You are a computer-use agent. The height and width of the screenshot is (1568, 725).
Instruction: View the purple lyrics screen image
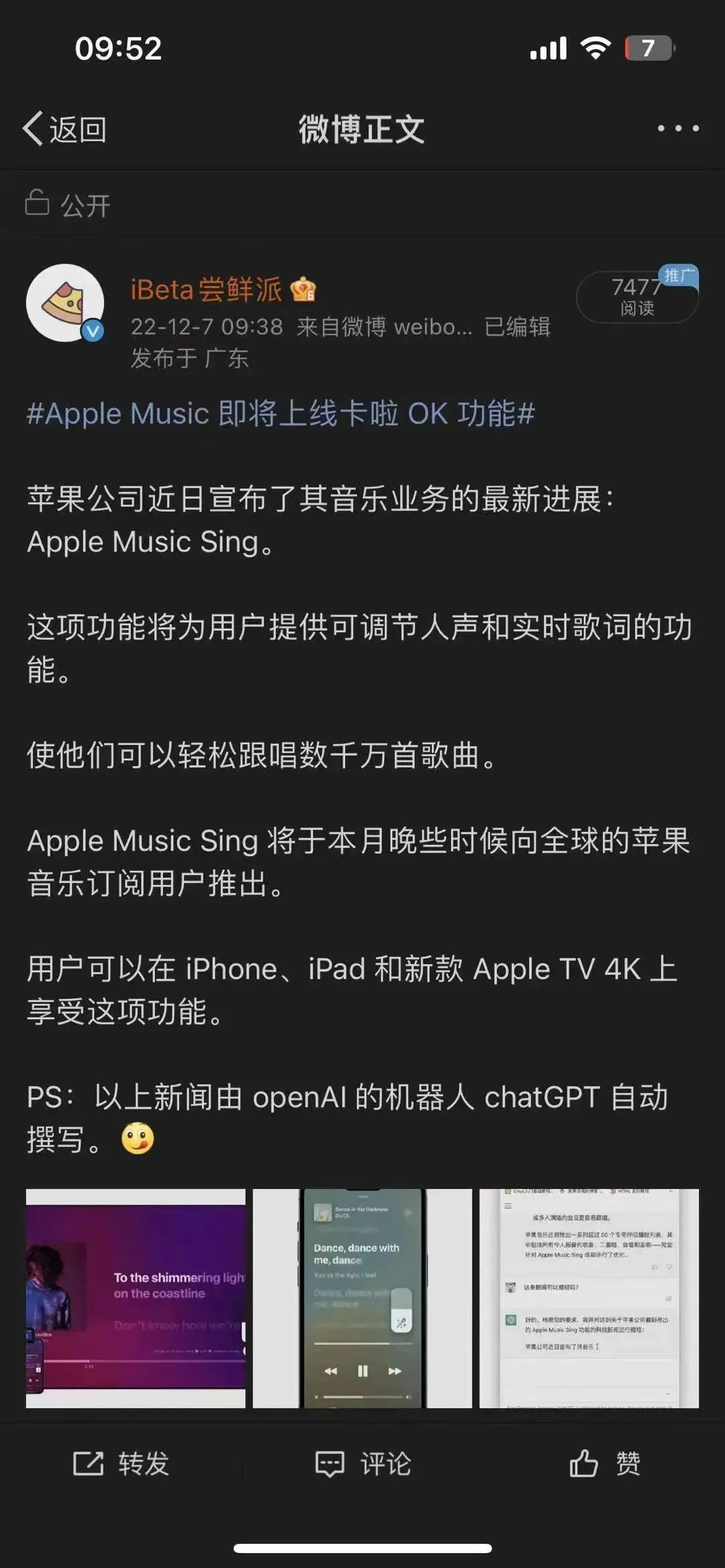pyautogui.click(x=136, y=1298)
